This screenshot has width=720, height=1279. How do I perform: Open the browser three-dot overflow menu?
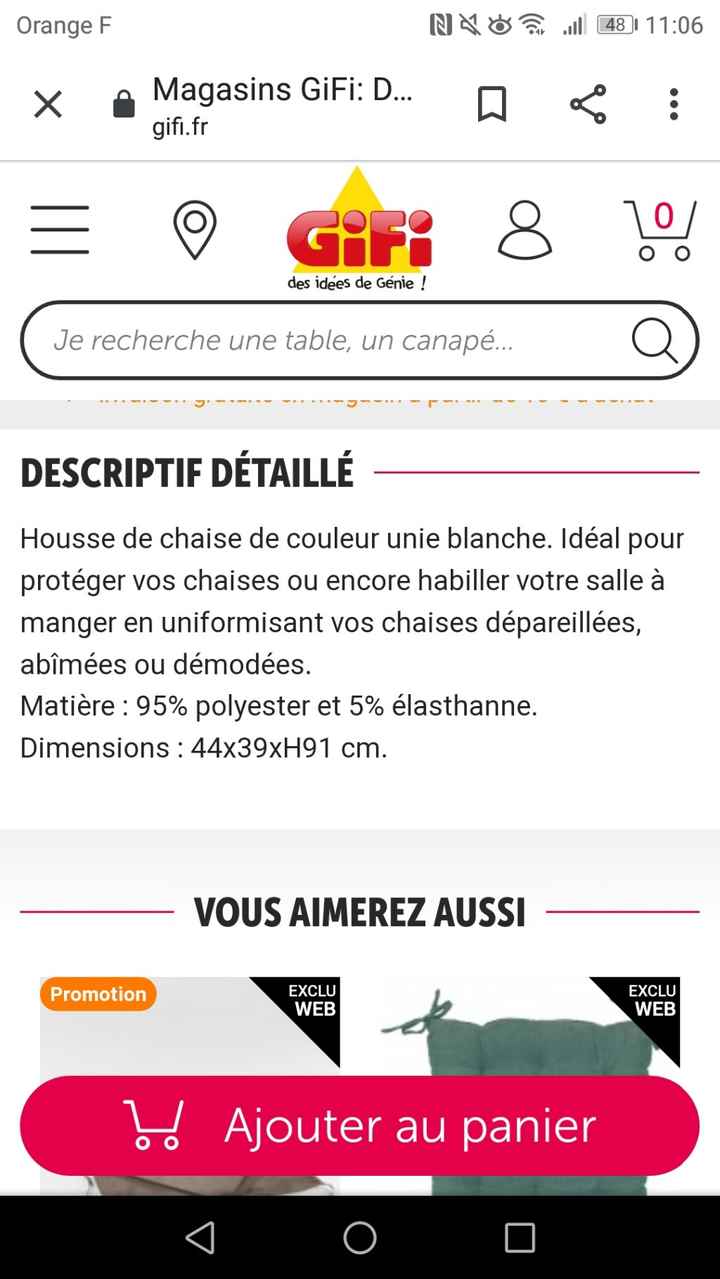coord(673,103)
